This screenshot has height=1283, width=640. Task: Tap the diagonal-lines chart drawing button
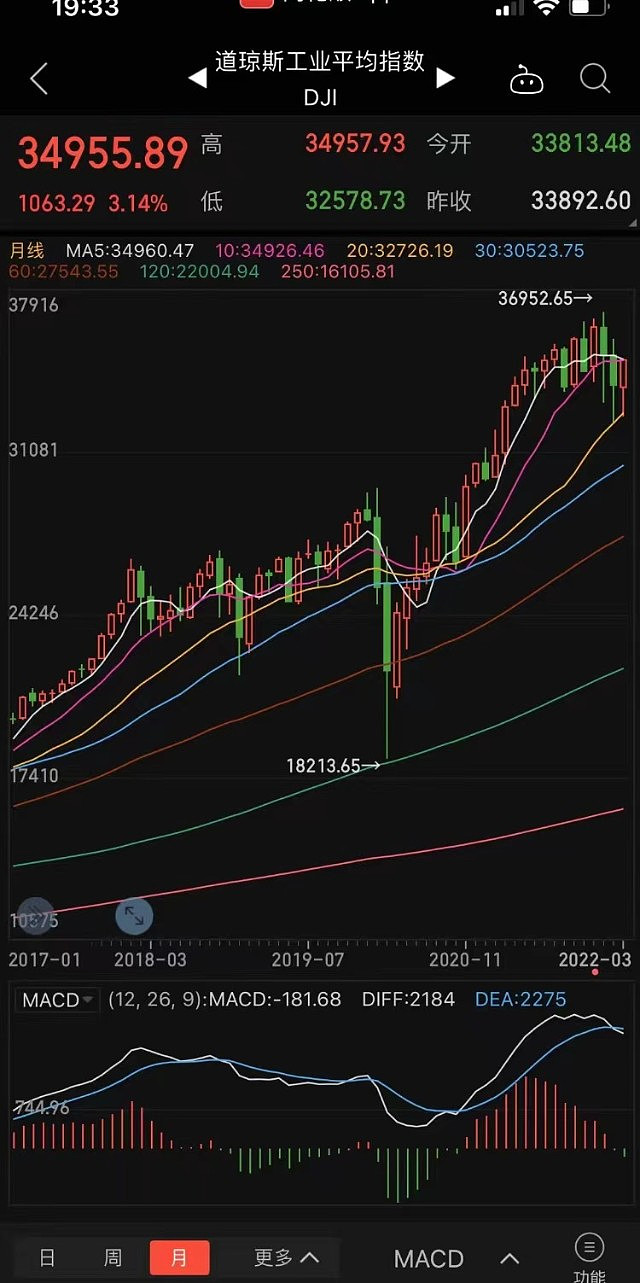[36, 914]
